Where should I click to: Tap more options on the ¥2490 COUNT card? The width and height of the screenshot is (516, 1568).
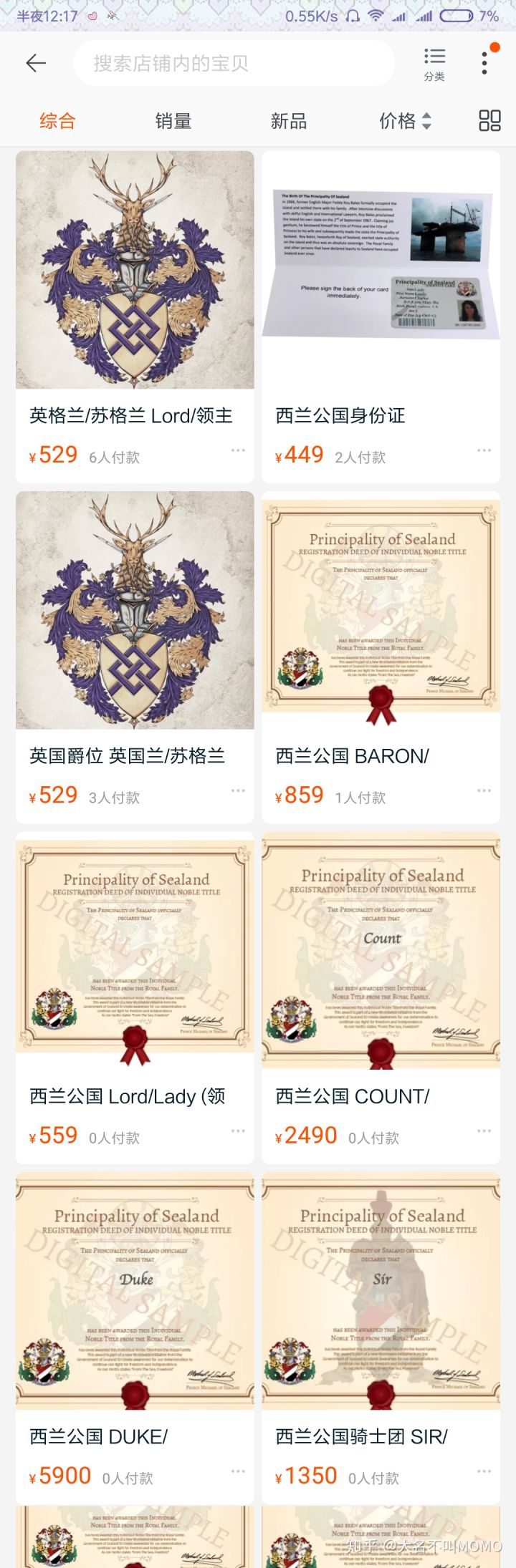[x=484, y=1131]
